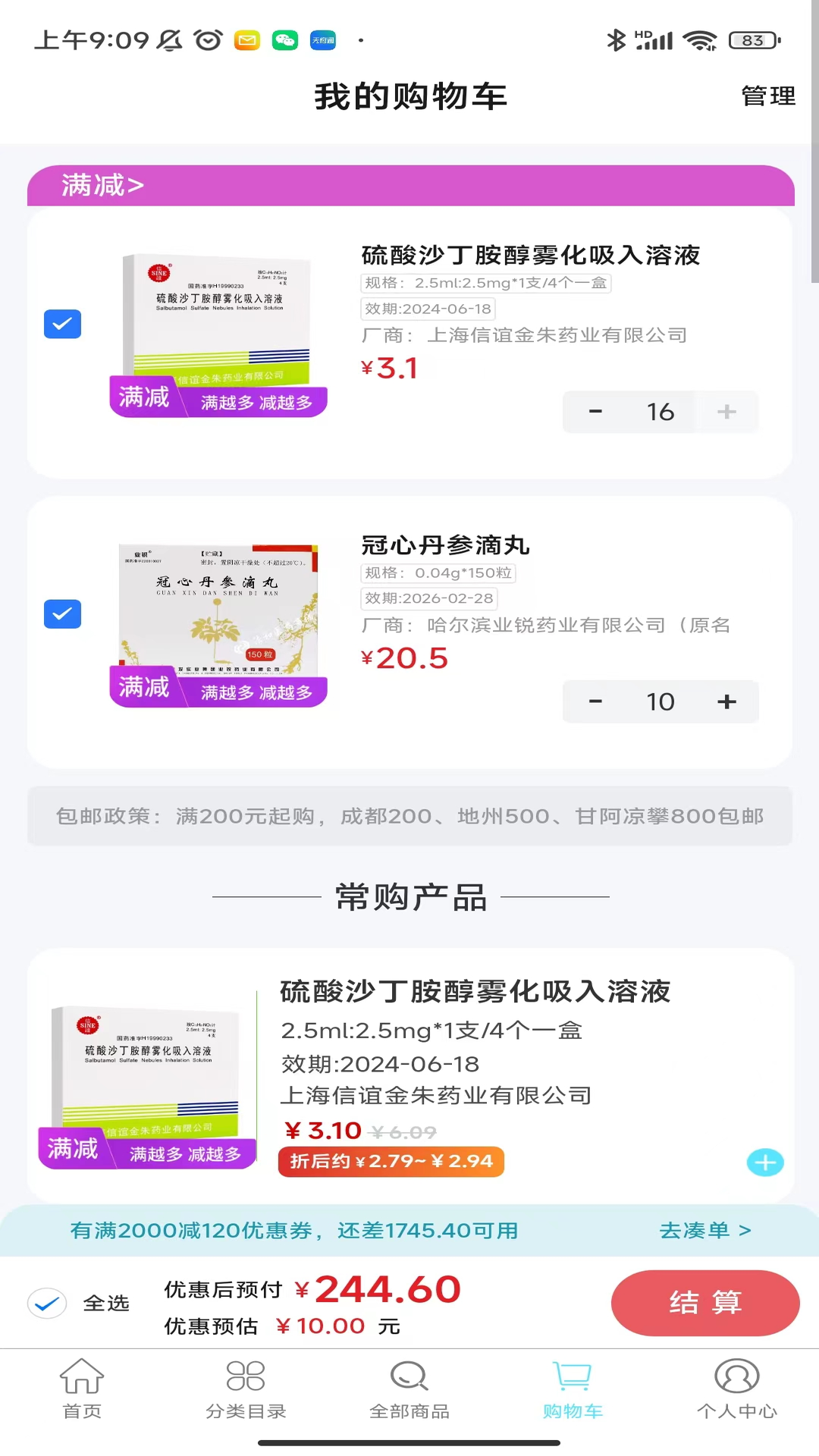Edit the quantity 16 for 硫酸沙丁胺醇雾化吸入溶液
Image resolution: width=819 pixels, height=1456 pixels.
pyautogui.click(x=660, y=412)
